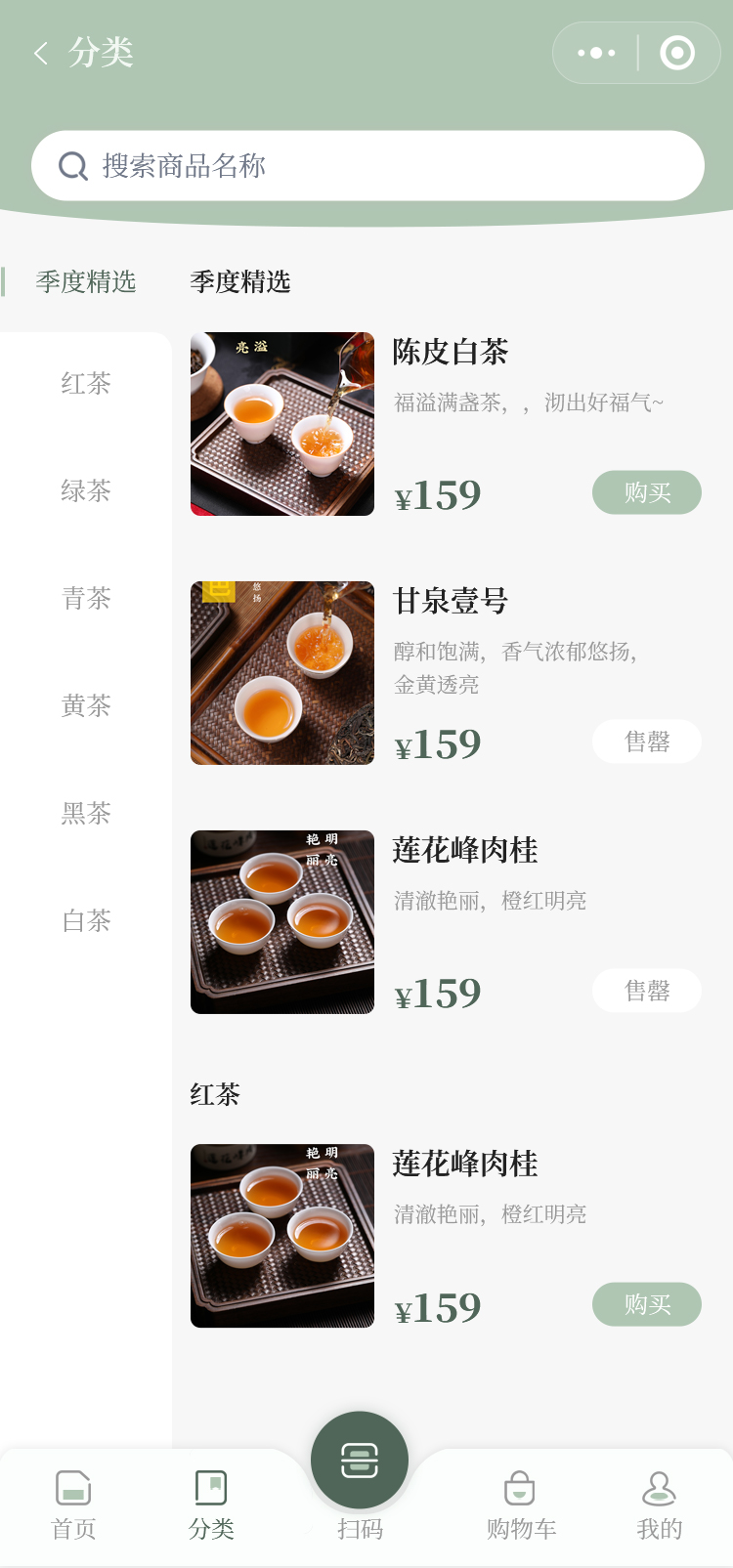Close the mini program with the circle icon
The height and width of the screenshot is (1568, 733).
[677, 53]
